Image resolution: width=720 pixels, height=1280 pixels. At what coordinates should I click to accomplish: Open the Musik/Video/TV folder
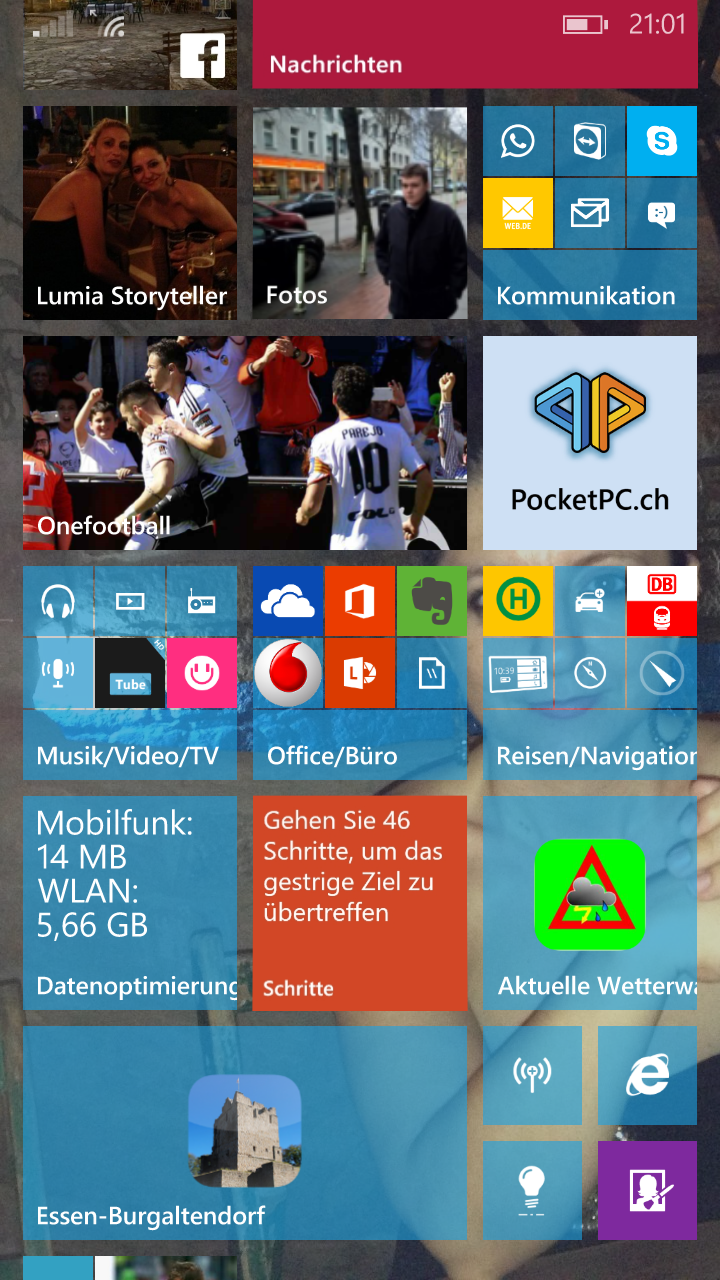point(130,673)
